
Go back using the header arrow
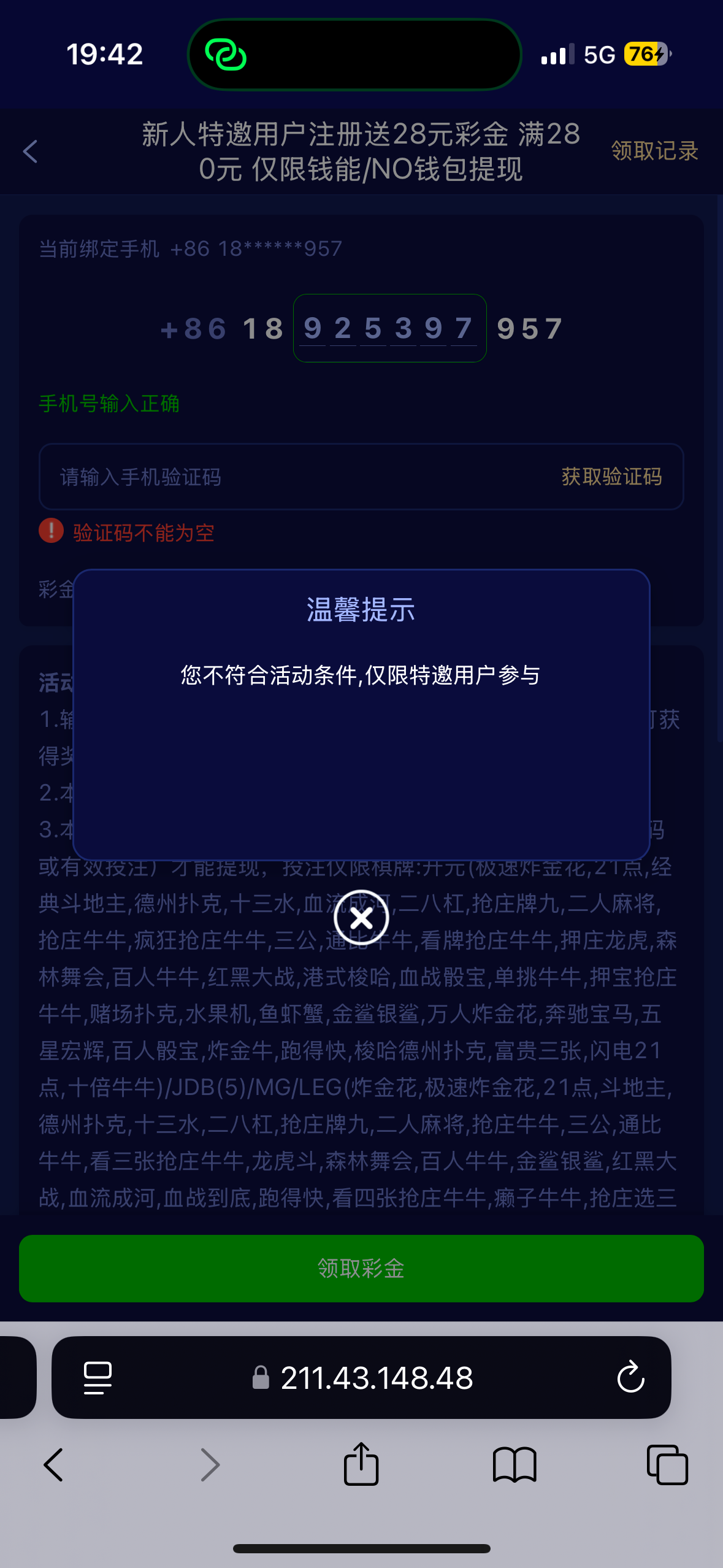tap(31, 152)
